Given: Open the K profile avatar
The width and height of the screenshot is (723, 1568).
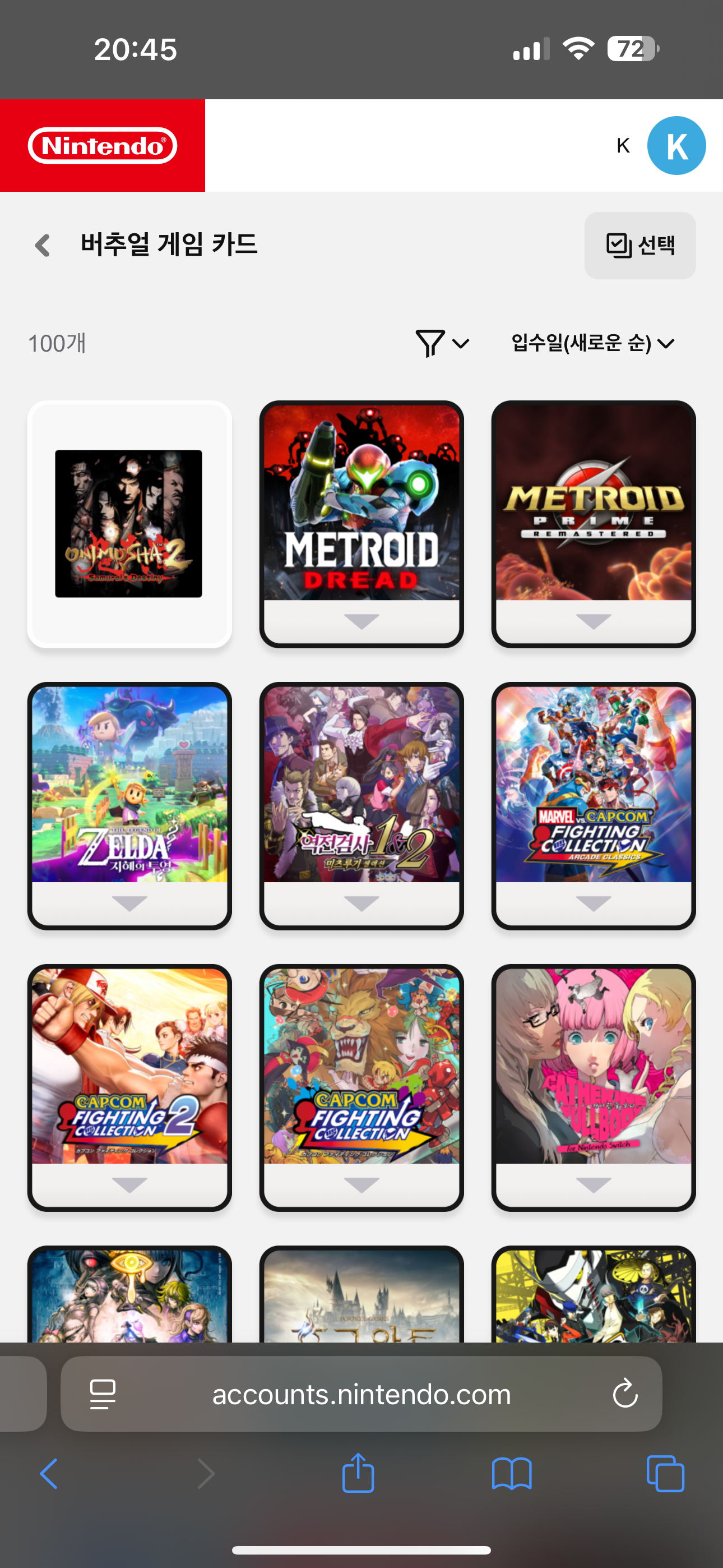Looking at the screenshot, I should click(x=675, y=145).
